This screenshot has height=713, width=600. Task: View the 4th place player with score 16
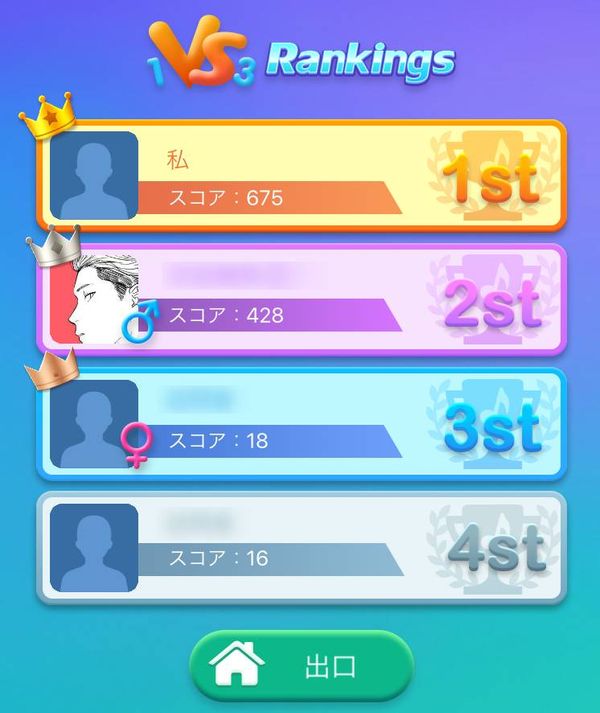(301, 548)
